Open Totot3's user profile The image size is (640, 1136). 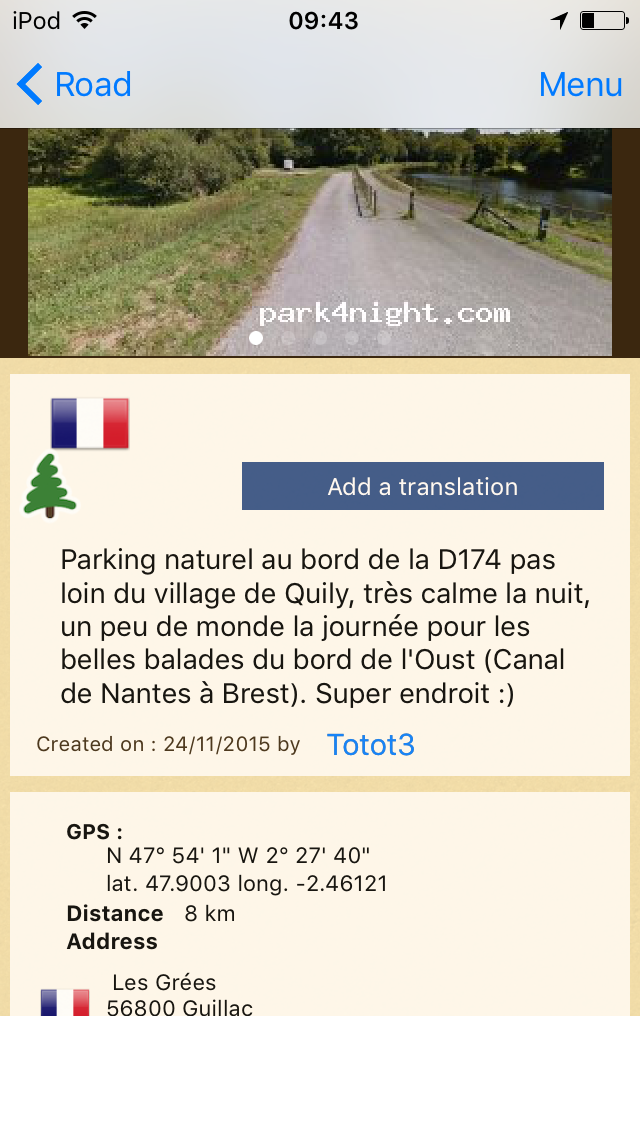tap(370, 745)
